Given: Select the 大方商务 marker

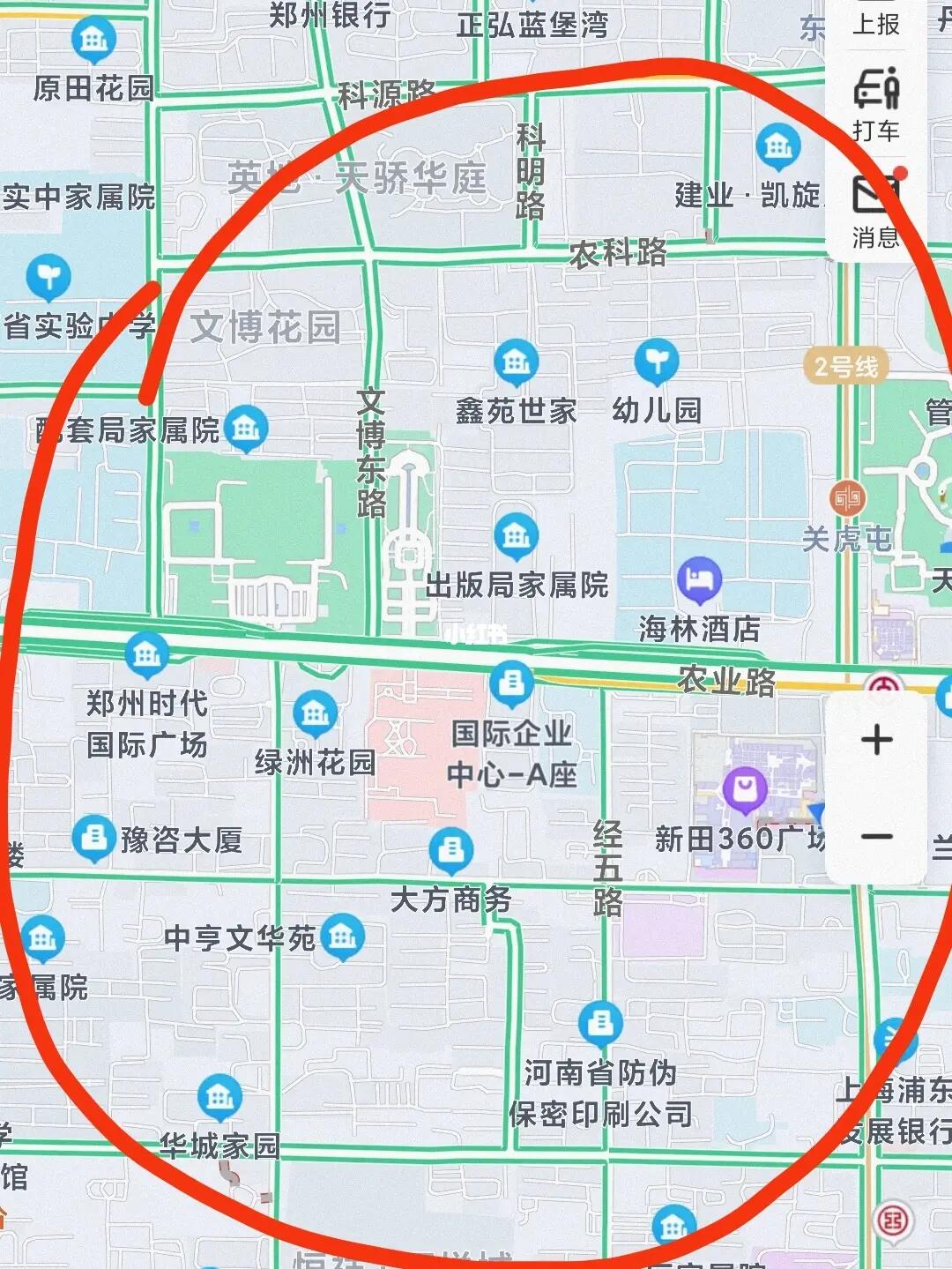Looking at the screenshot, I should pos(450,849).
